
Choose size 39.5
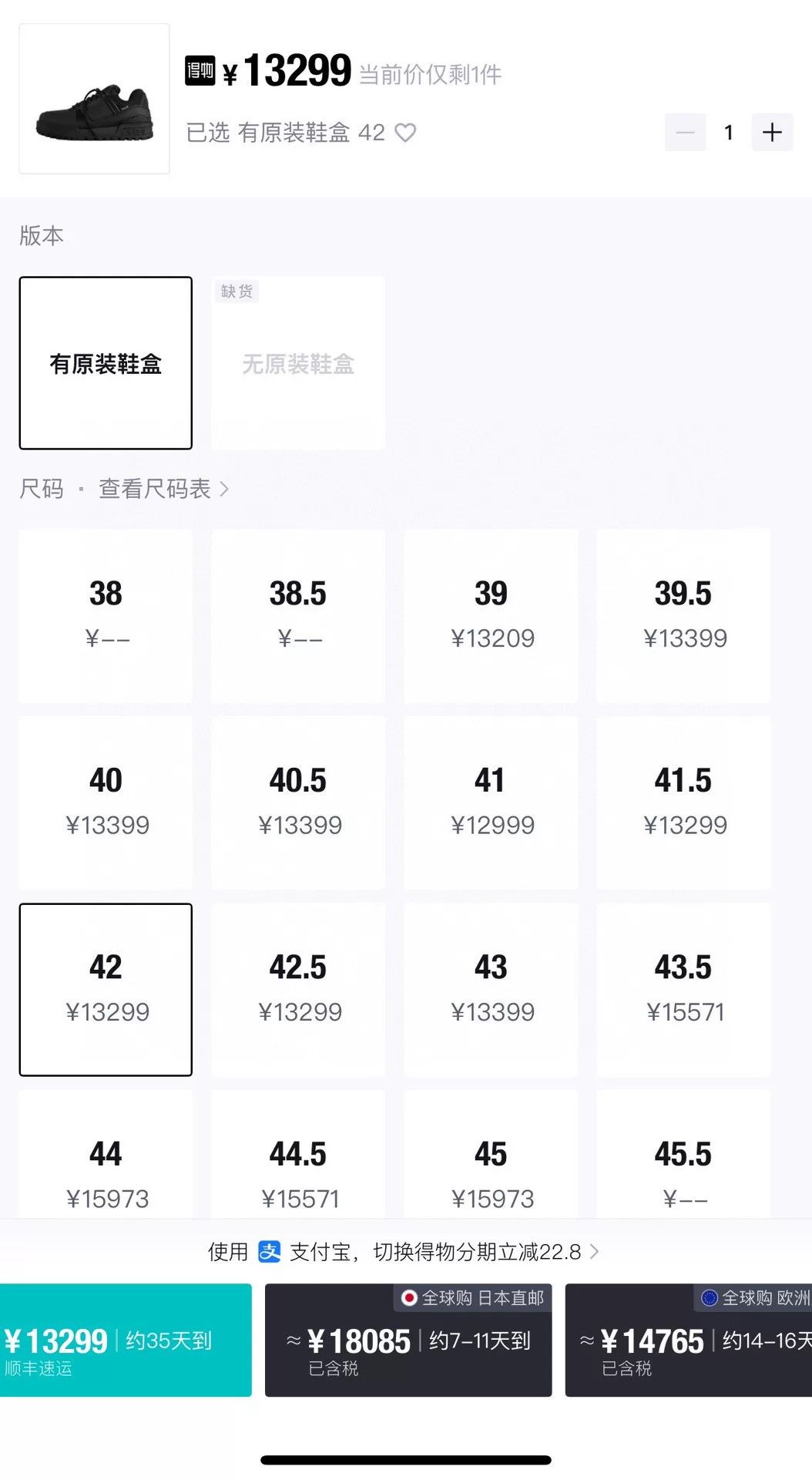[x=683, y=615]
